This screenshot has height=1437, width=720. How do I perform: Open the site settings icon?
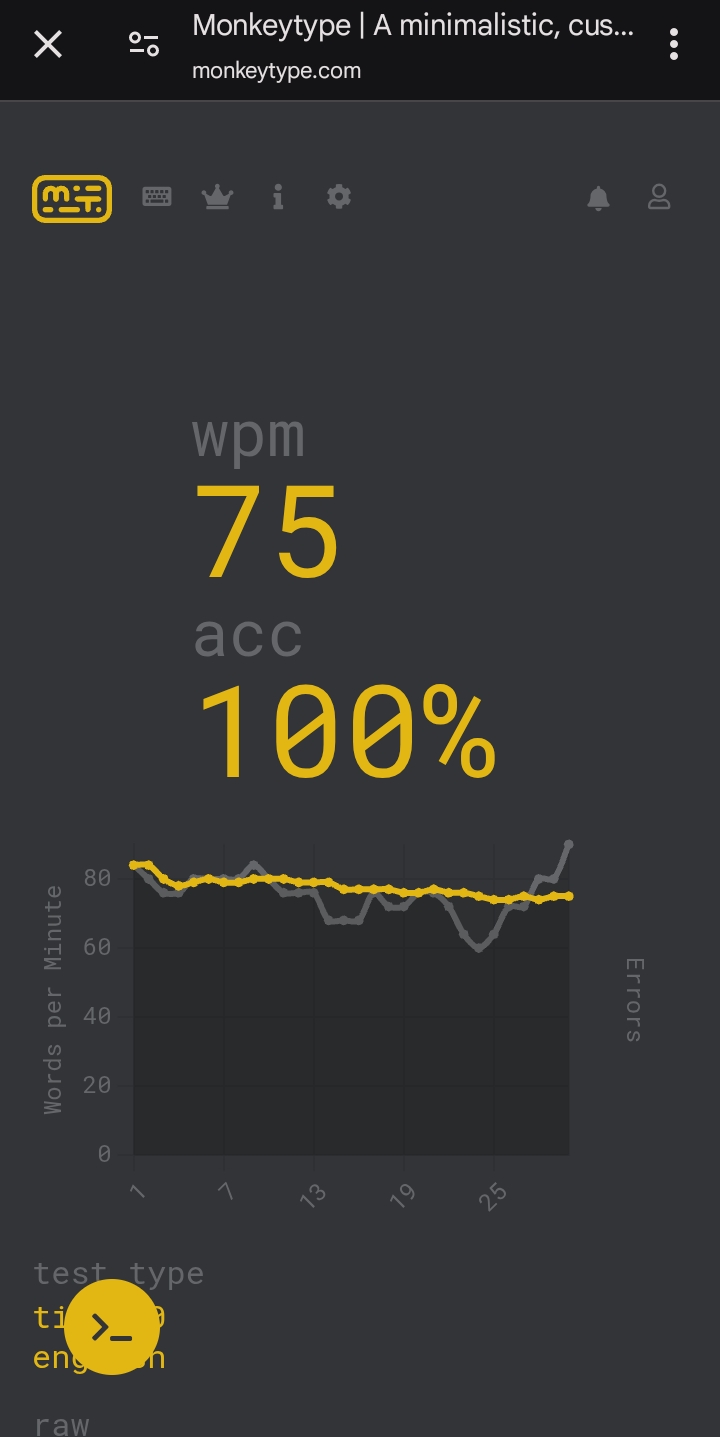(144, 44)
